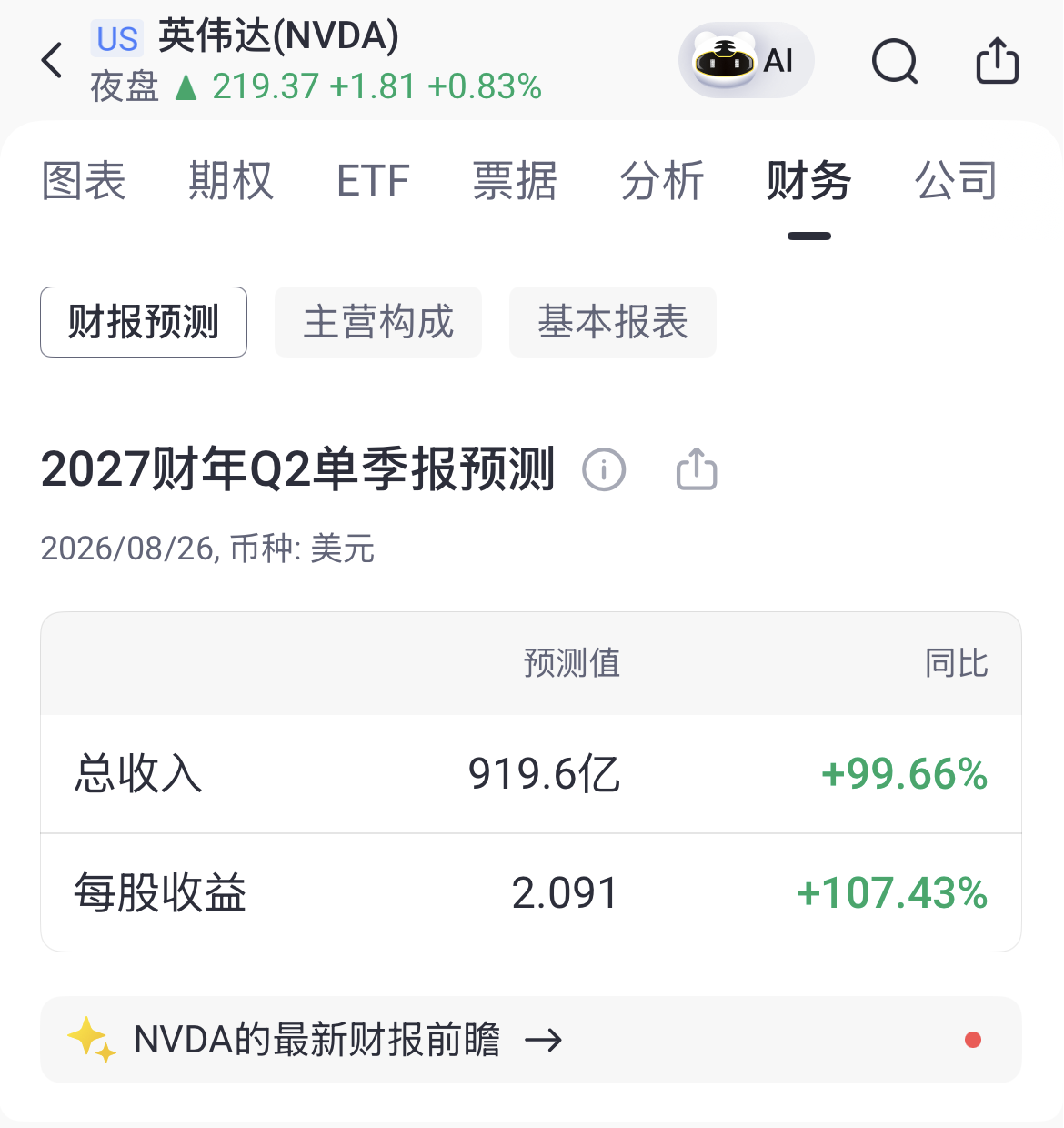Switch to the 主营构成 chip

[x=378, y=322]
